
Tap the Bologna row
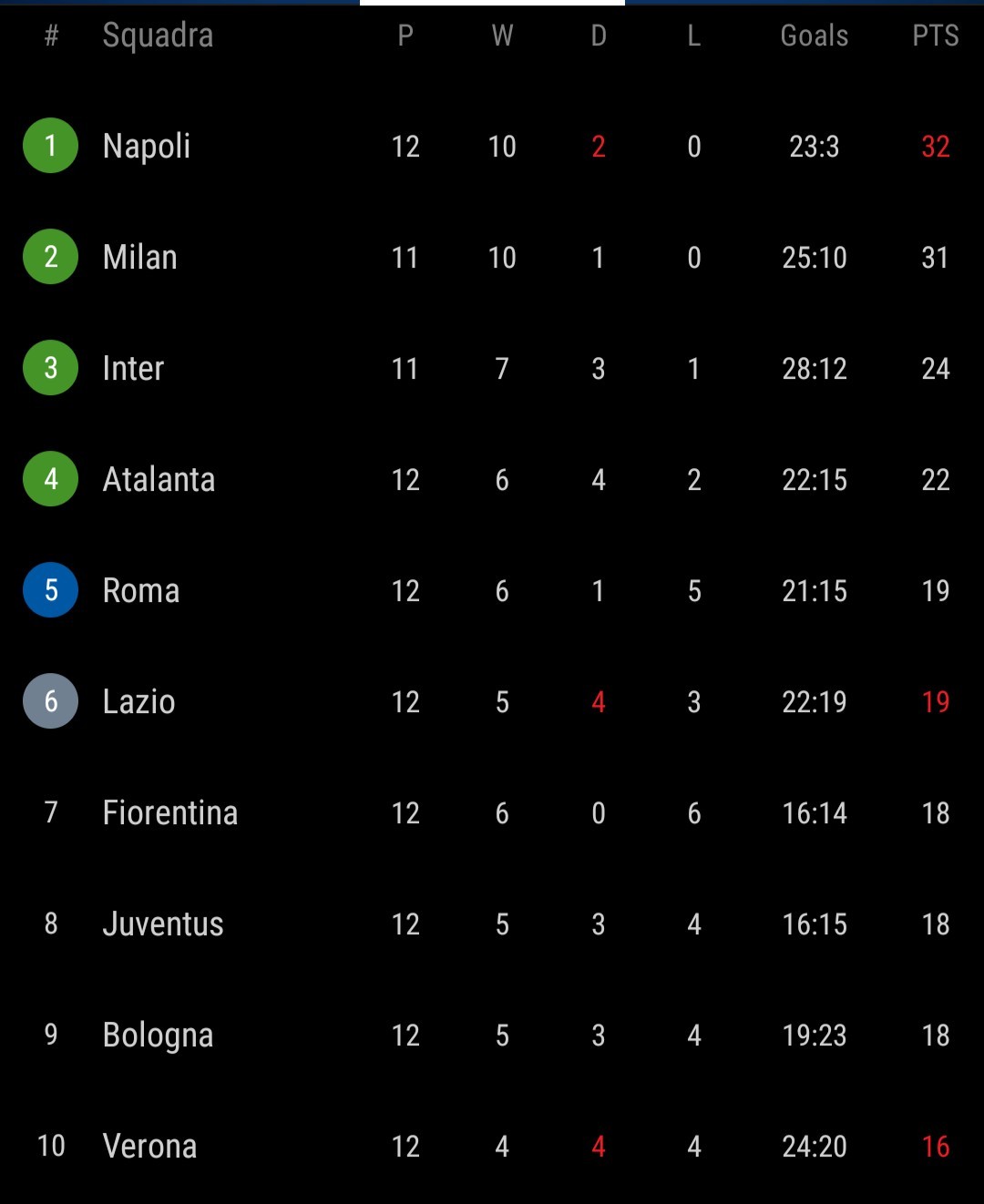click(x=492, y=1035)
